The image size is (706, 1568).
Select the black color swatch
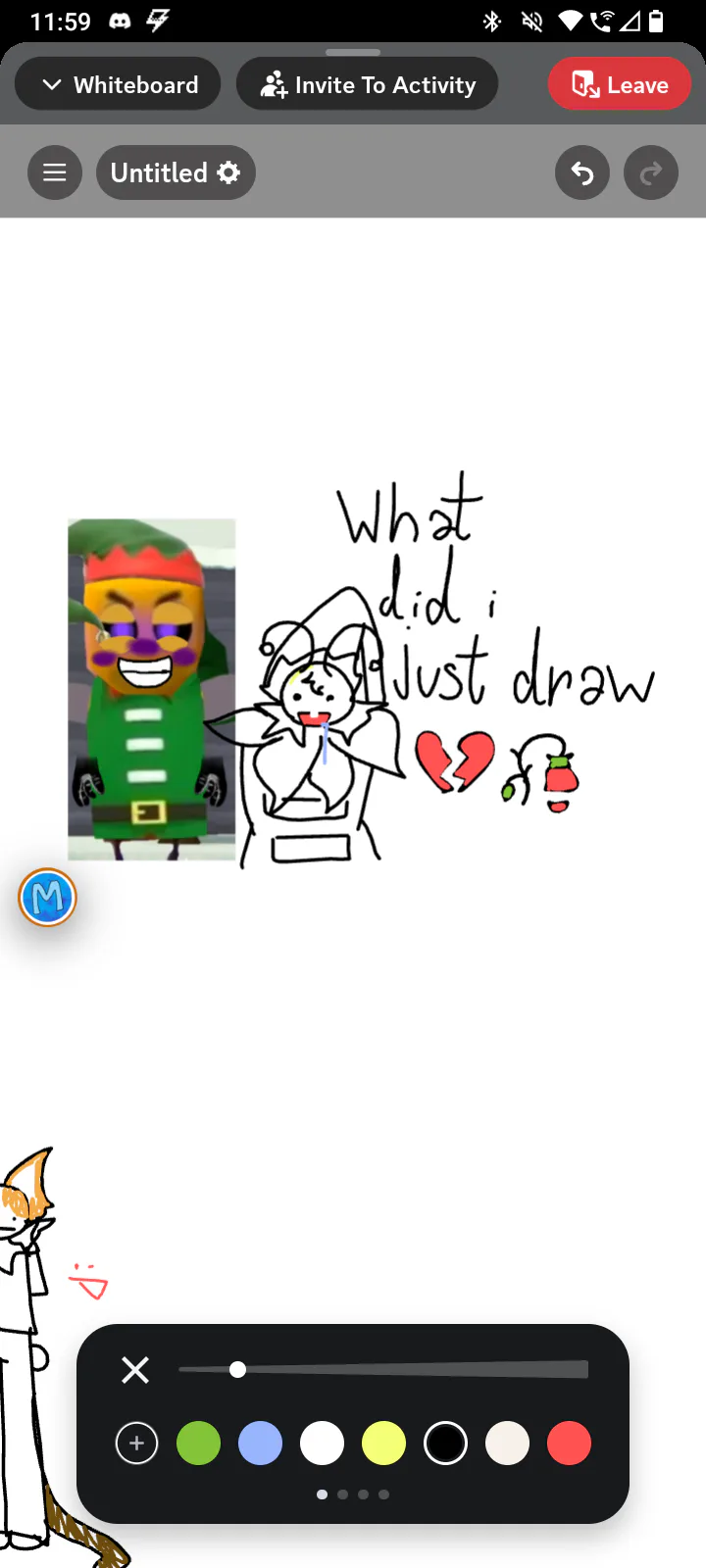tap(445, 1444)
